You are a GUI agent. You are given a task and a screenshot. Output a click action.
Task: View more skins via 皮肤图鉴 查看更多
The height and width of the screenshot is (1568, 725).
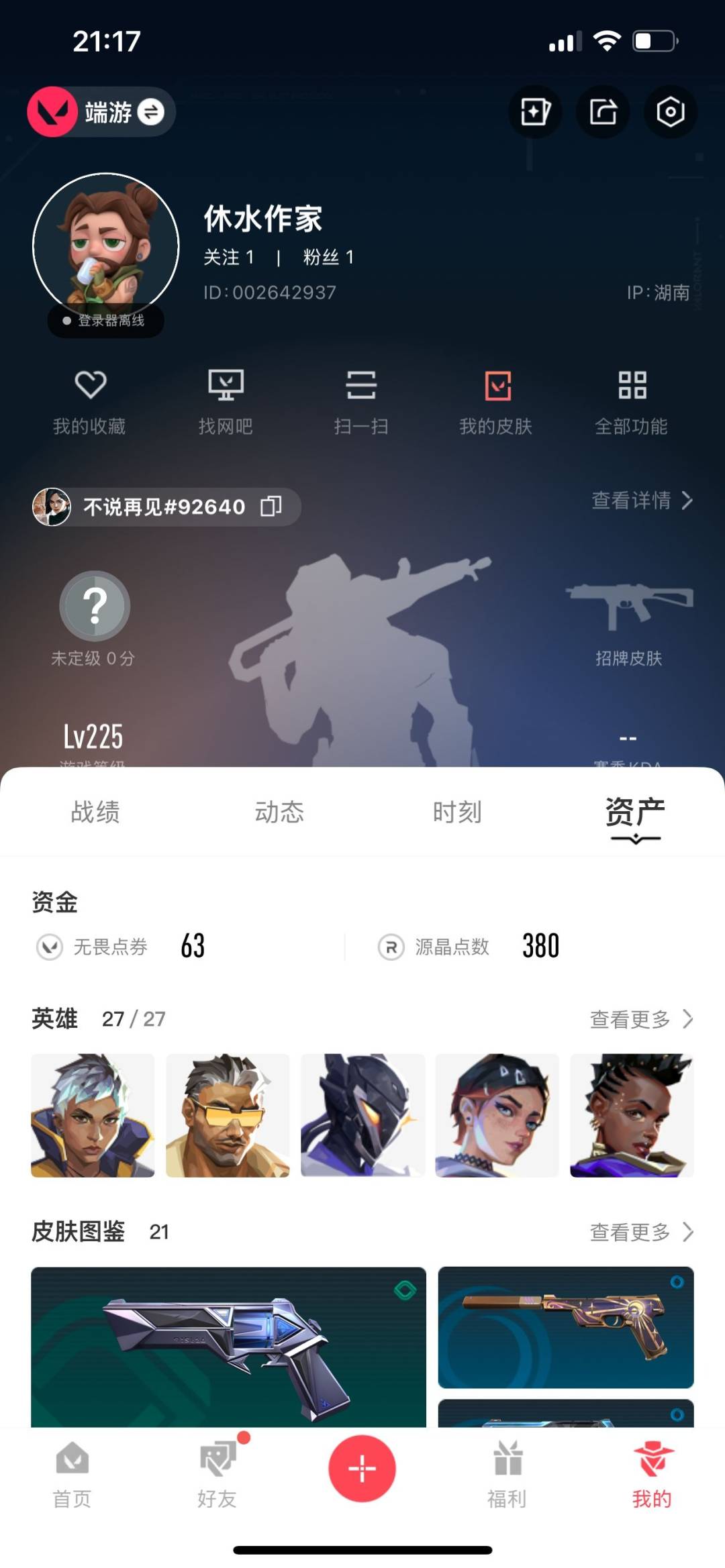click(641, 1232)
